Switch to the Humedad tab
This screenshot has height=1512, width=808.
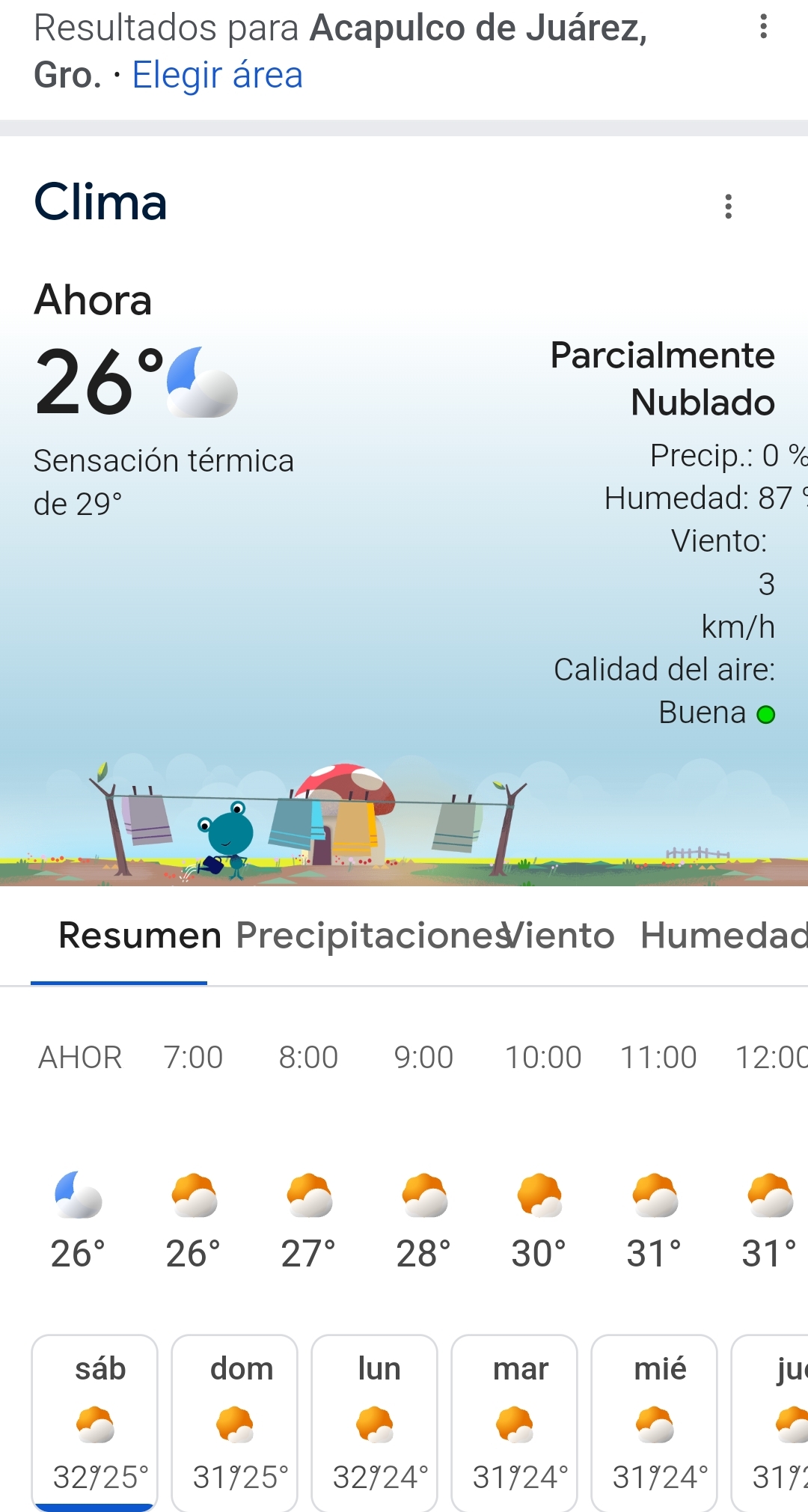pyautogui.click(x=723, y=936)
